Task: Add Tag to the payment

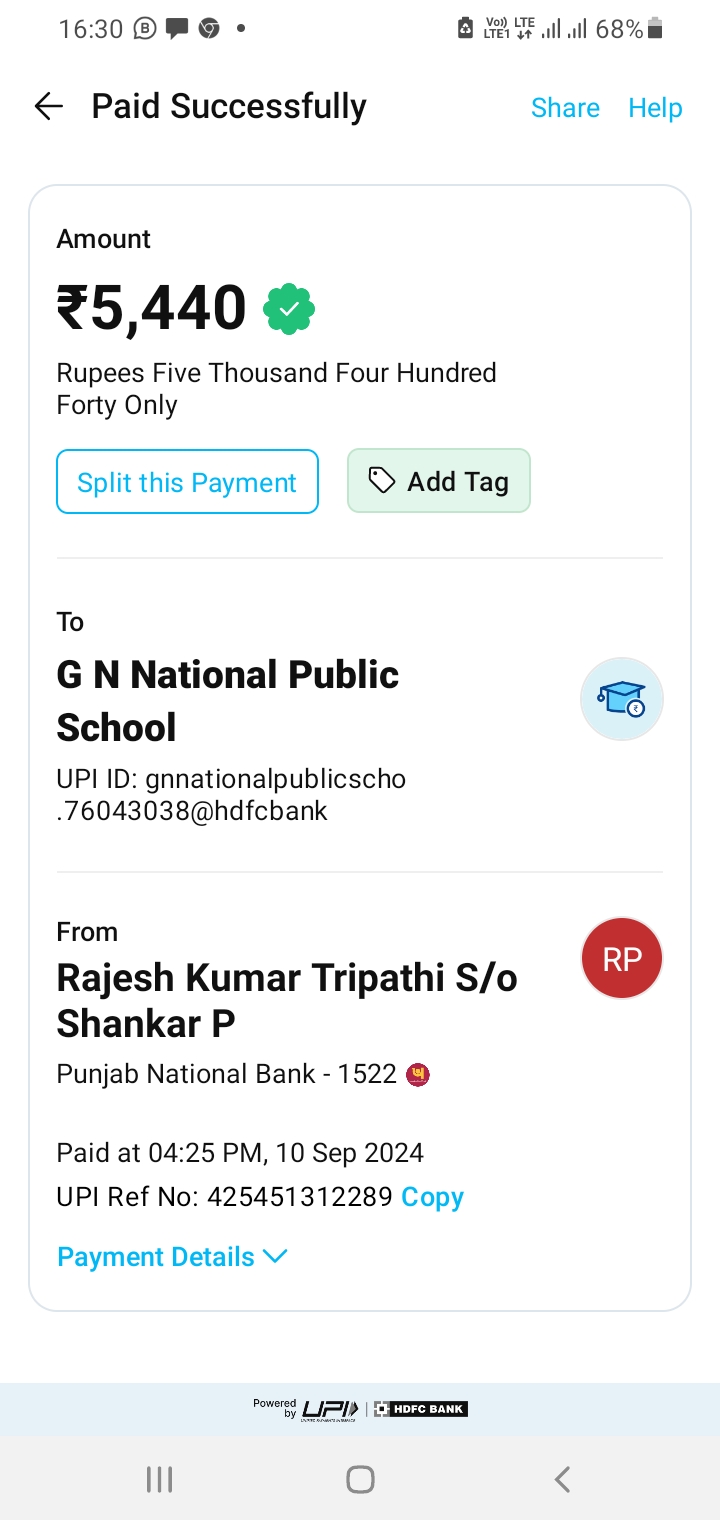Action: [x=438, y=481]
